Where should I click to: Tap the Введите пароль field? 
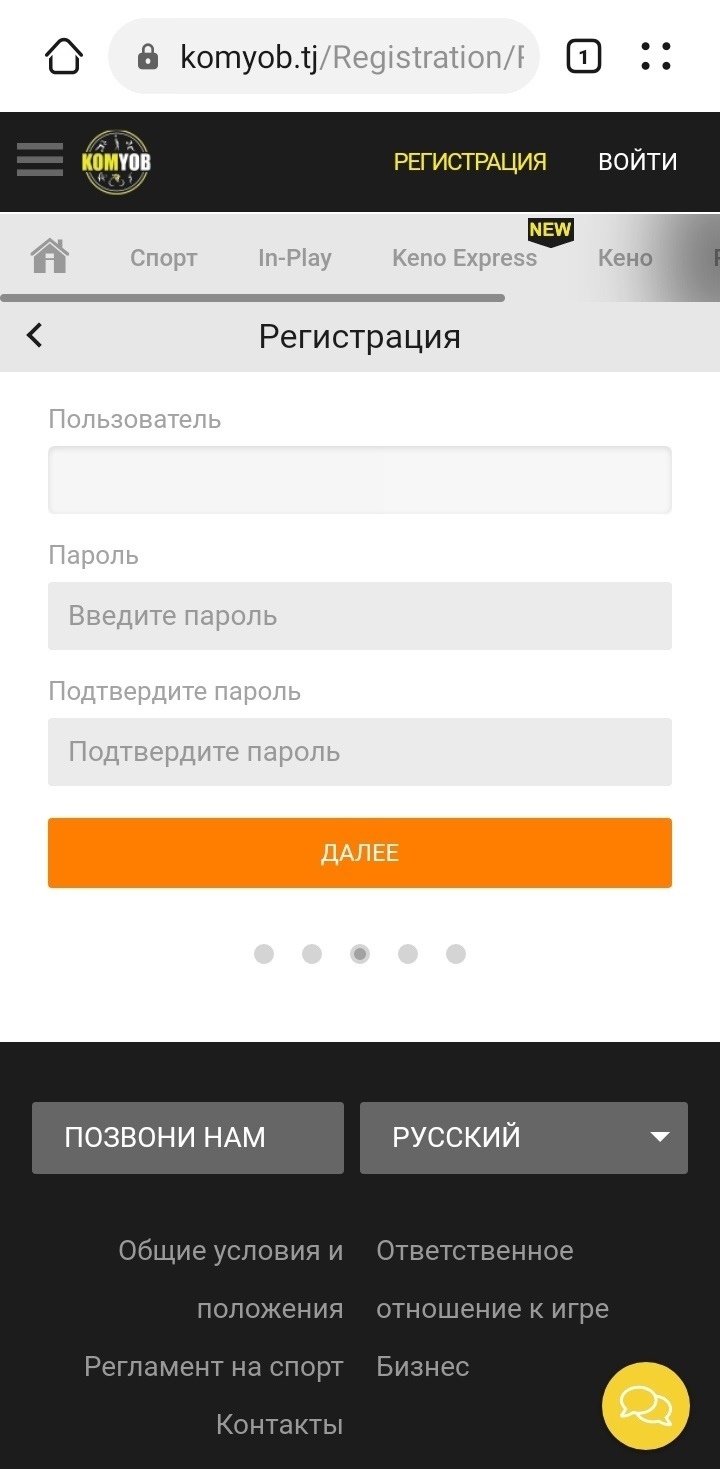360,616
